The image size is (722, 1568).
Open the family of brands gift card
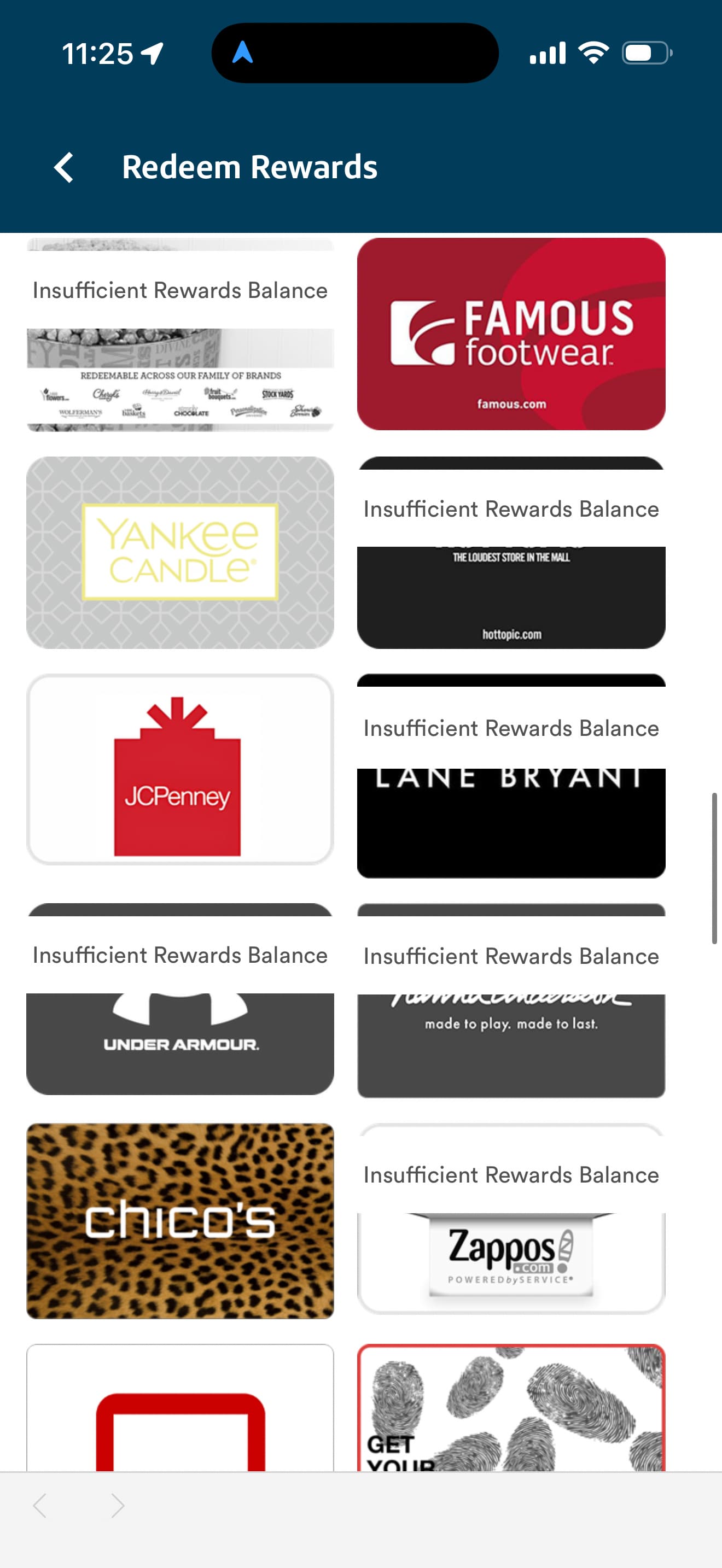(180, 377)
